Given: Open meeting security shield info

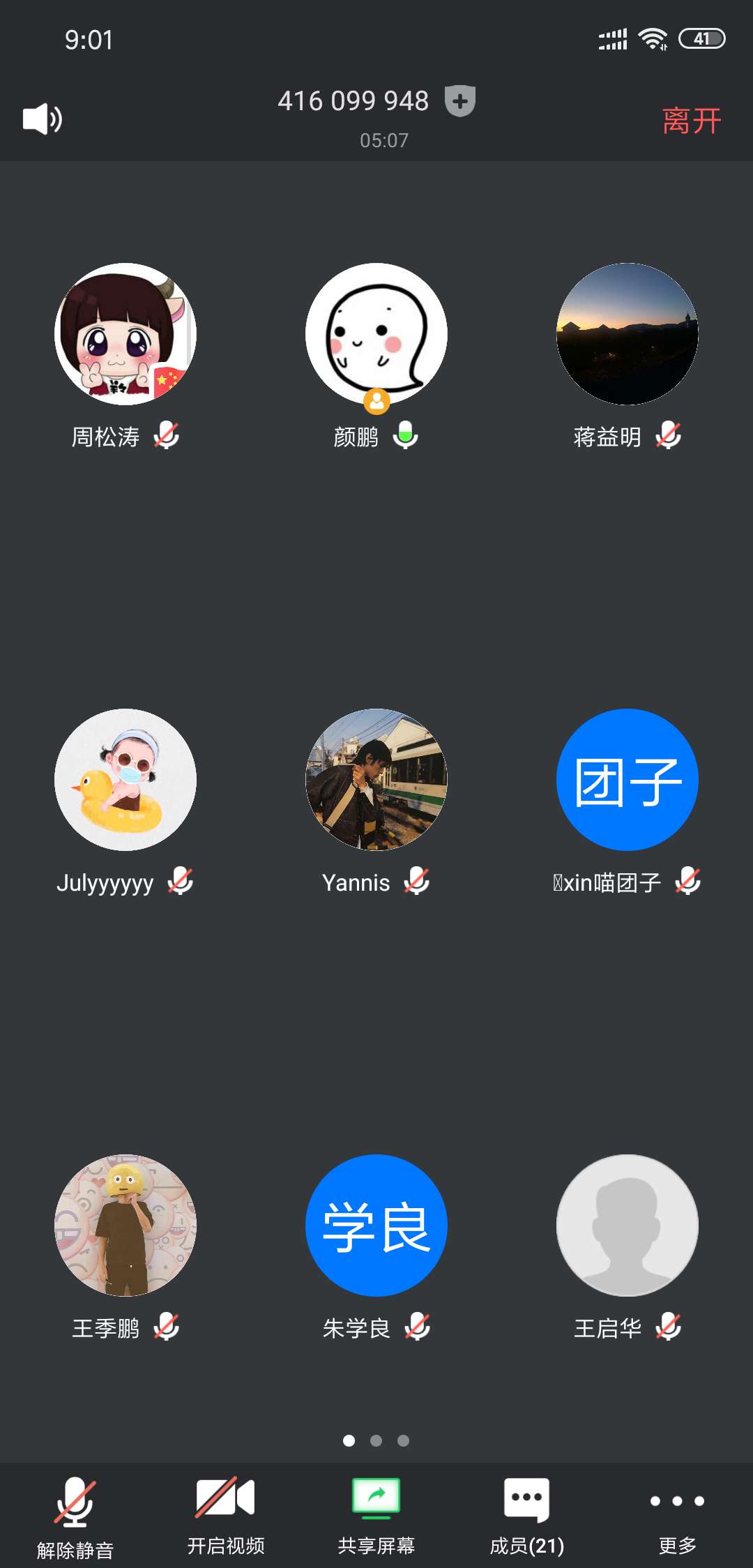Looking at the screenshot, I should [x=460, y=101].
